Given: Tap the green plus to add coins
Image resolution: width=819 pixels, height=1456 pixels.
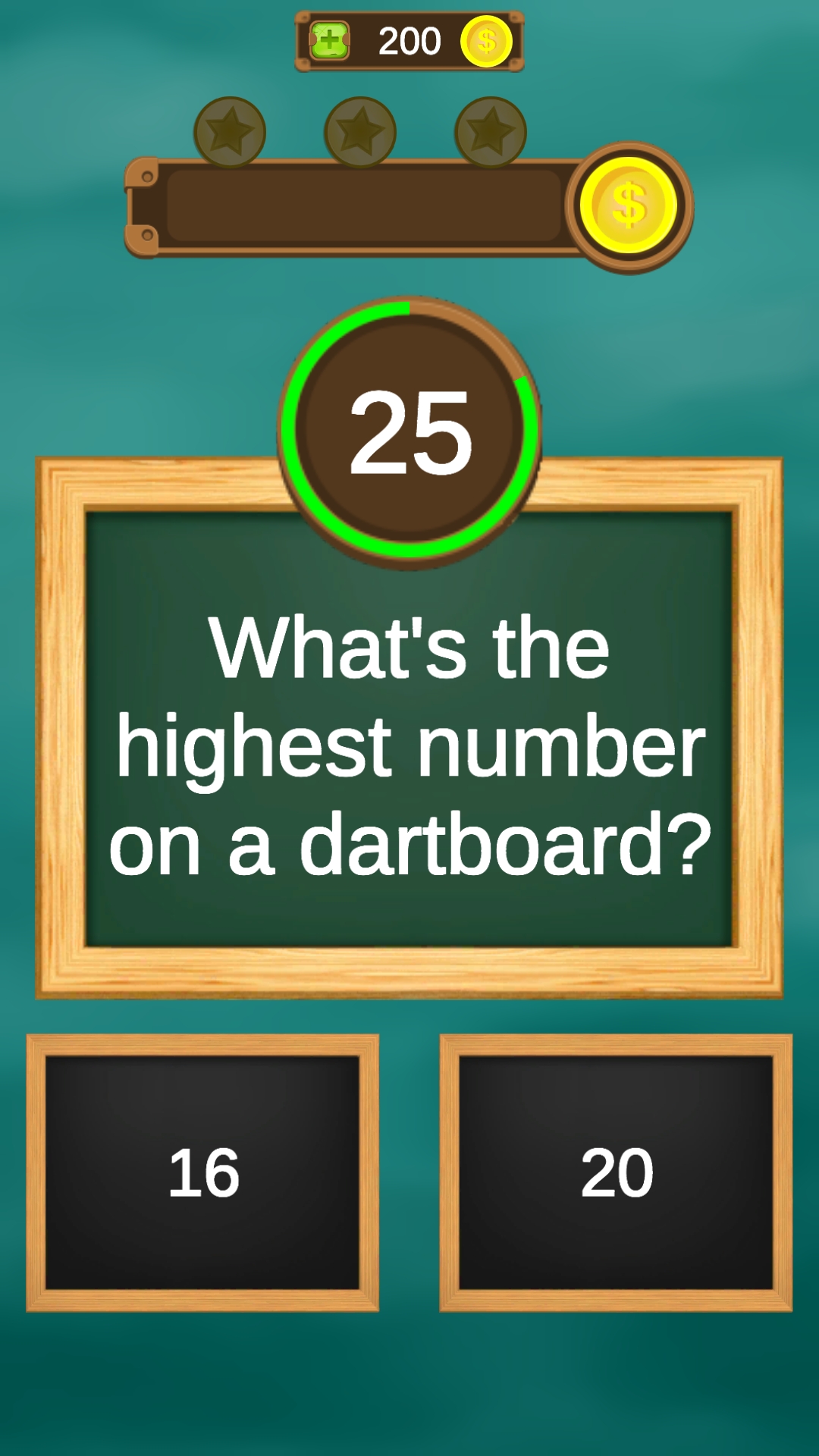Looking at the screenshot, I should click(x=330, y=41).
